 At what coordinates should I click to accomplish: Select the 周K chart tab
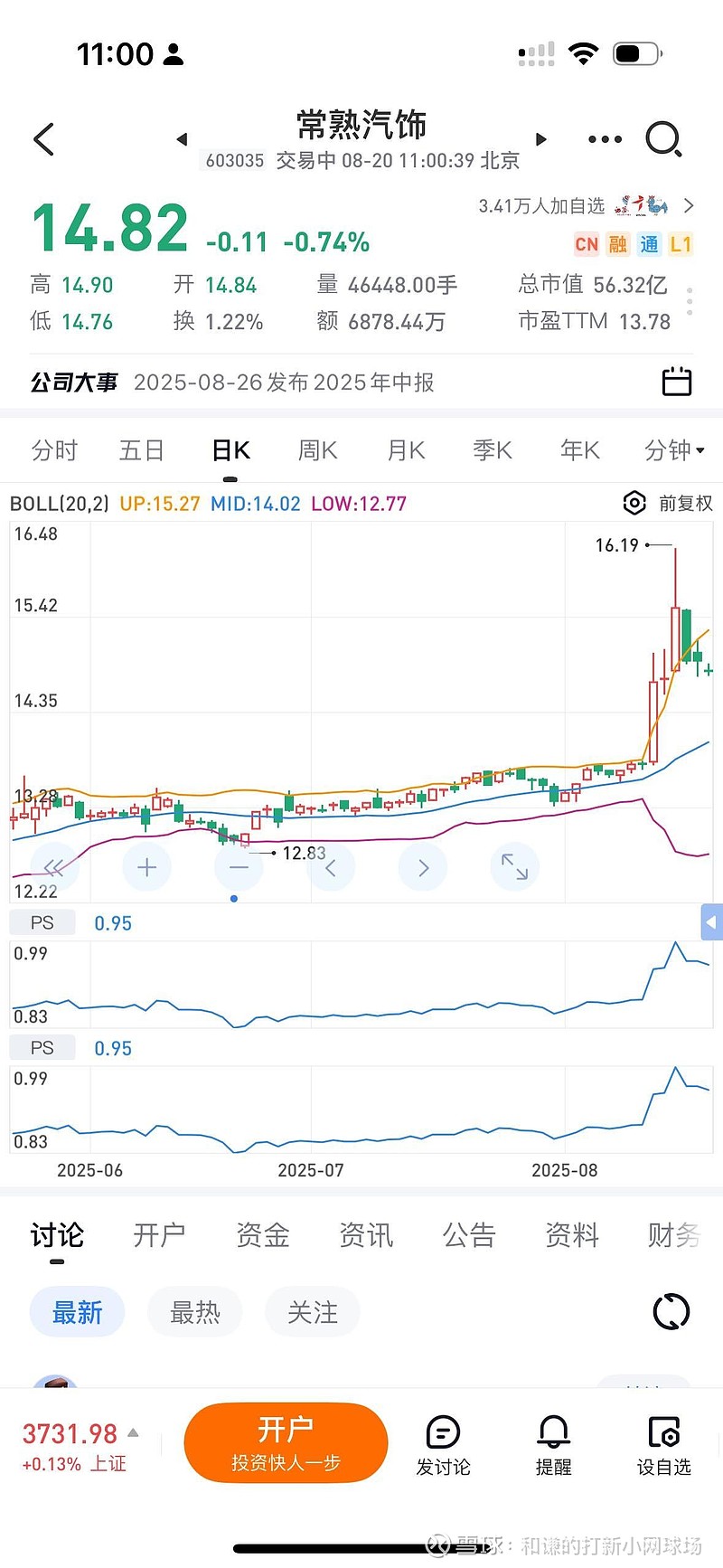[318, 450]
